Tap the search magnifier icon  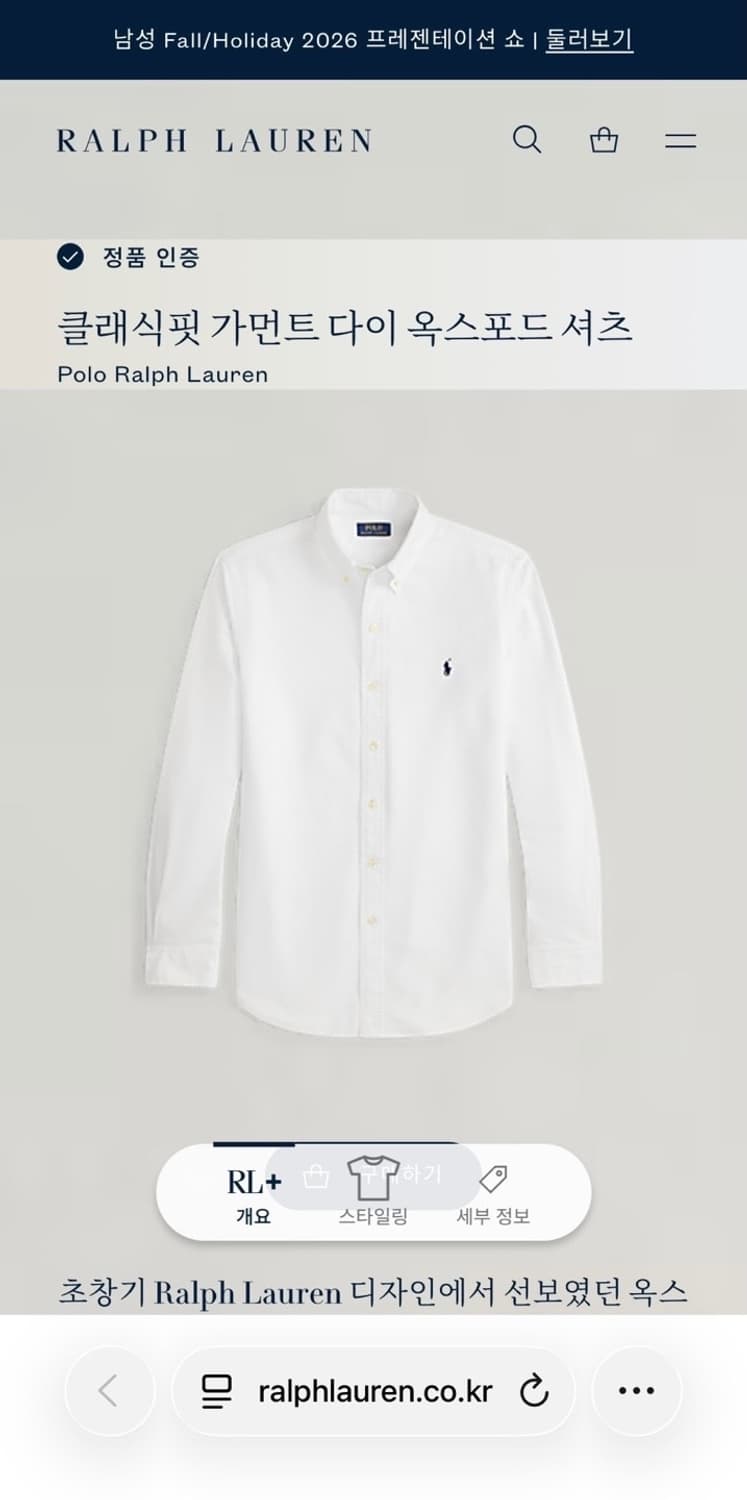(x=527, y=140)
